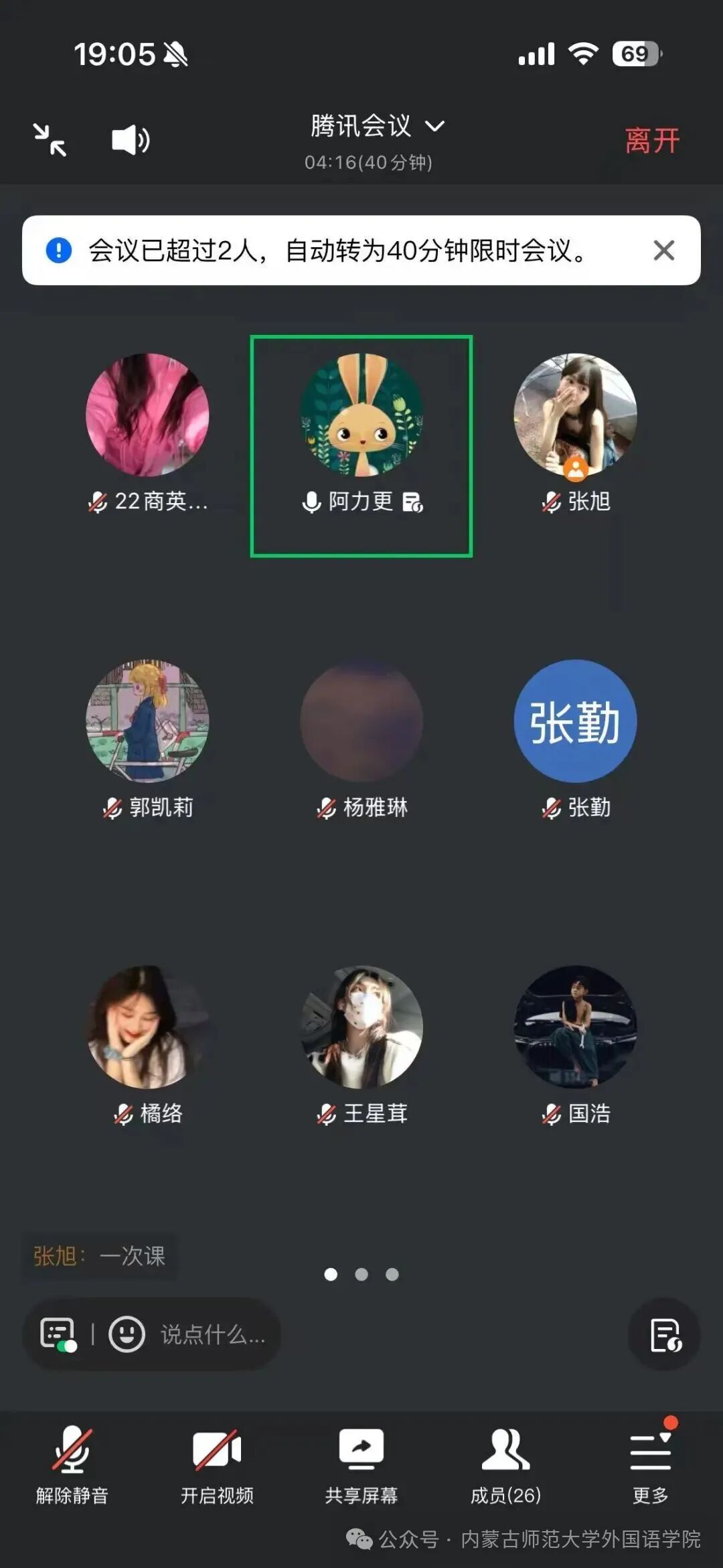Minimize the meeting window
The height and width of the screenshot is (1568, 723).
[x=50, y=140]
